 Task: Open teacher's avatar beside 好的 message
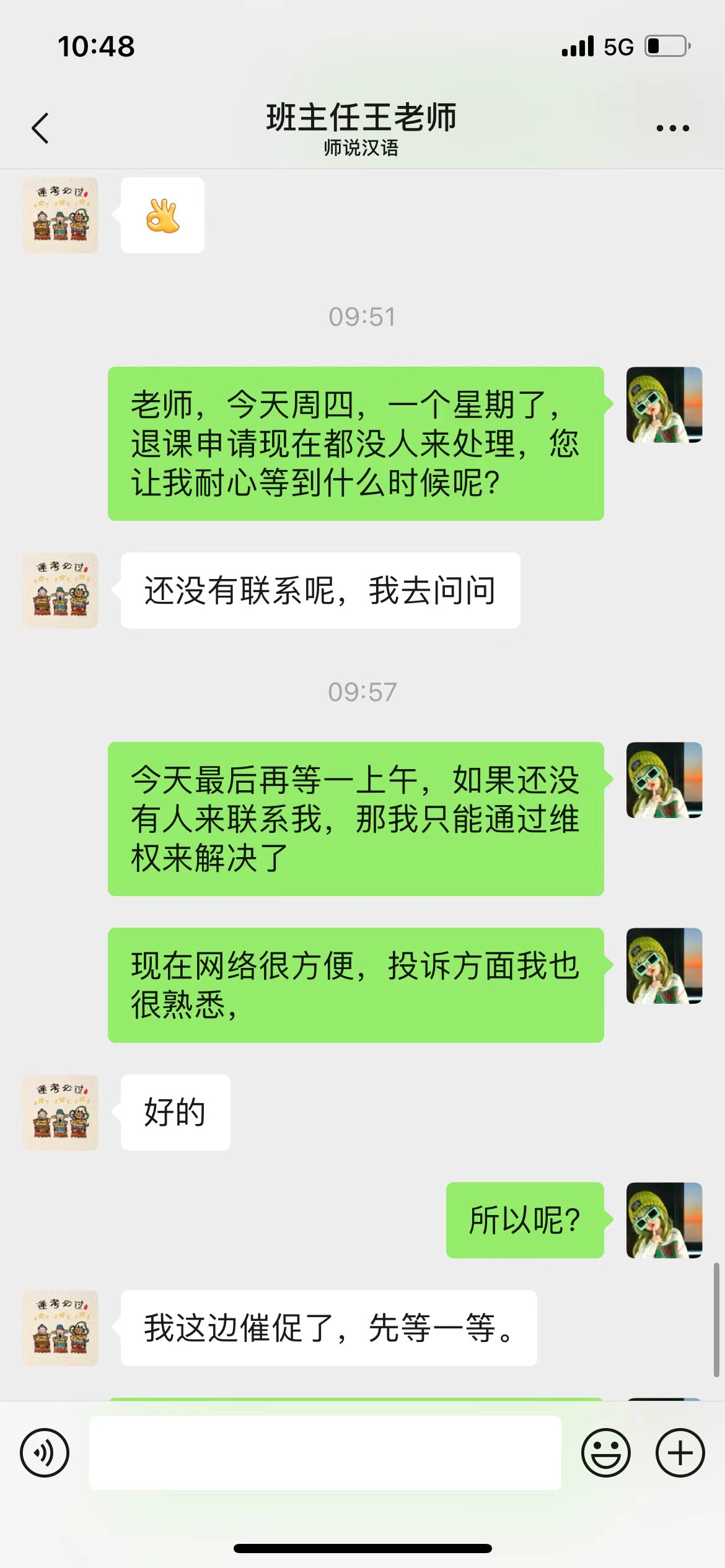point(60,1112)
